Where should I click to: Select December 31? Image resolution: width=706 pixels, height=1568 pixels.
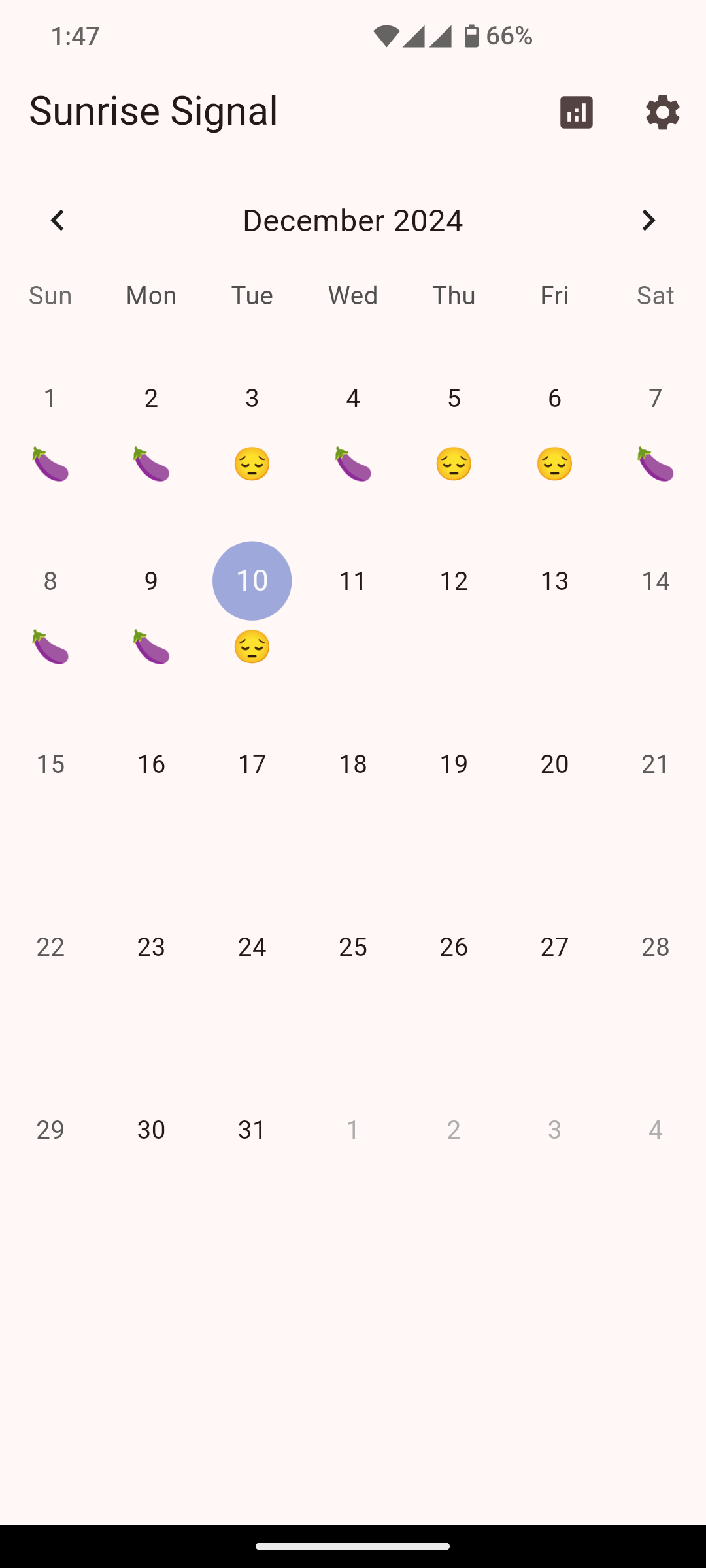pyautogui.click(x=252, y=1130)
